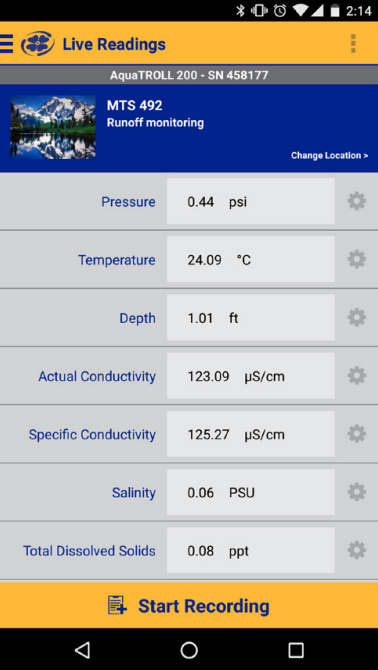Open settings gear for Specific Conductivity
This screenshot has height=670, width=378.
357,434
